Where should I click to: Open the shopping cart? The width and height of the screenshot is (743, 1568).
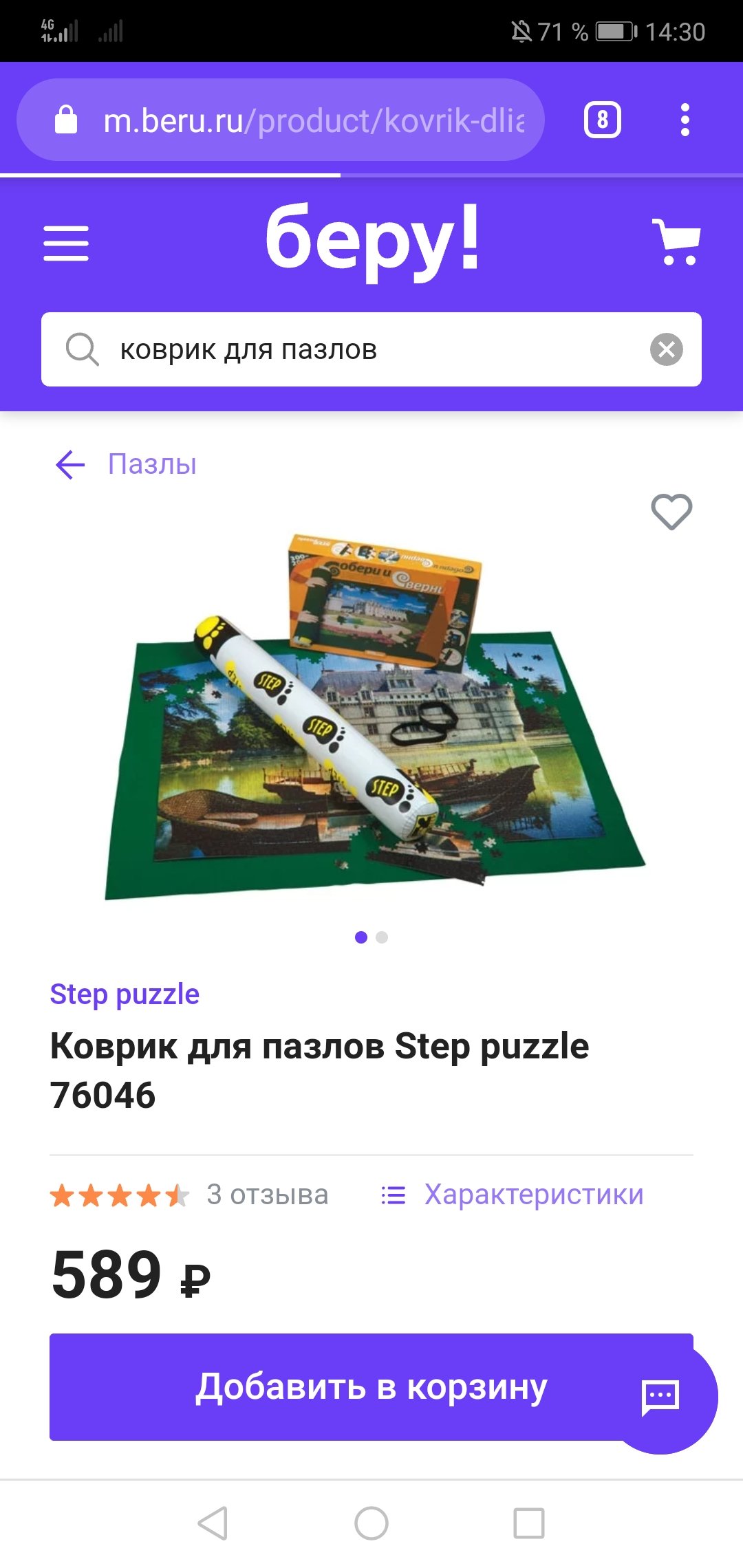click(676, 242)
